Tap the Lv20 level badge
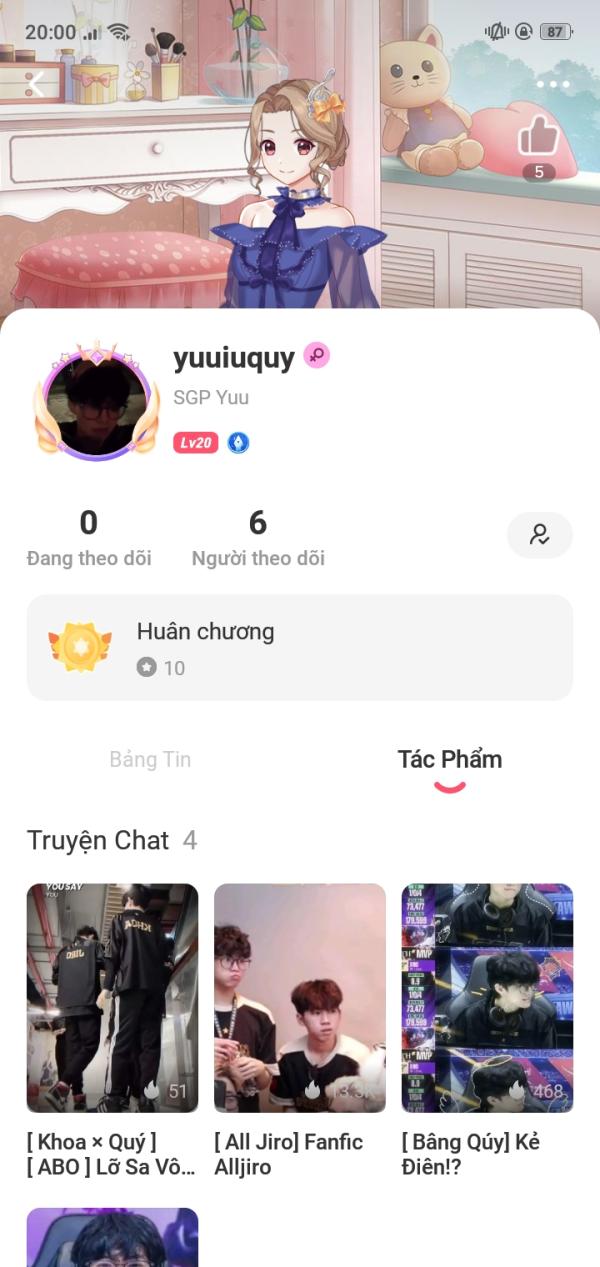Screen dimensions: 600x1267 (195, 442)
